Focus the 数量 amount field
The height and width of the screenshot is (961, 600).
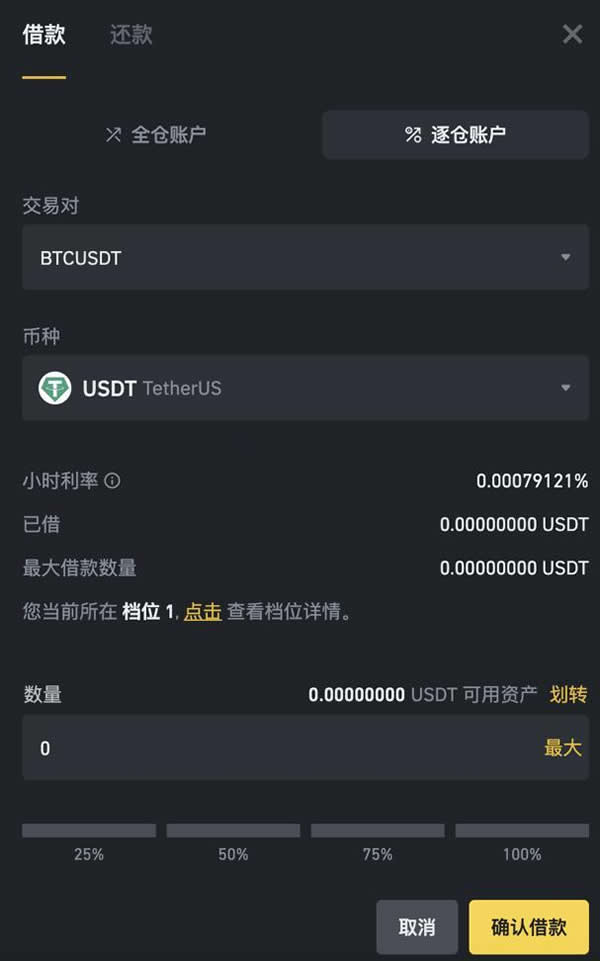(x=280, y=748)
